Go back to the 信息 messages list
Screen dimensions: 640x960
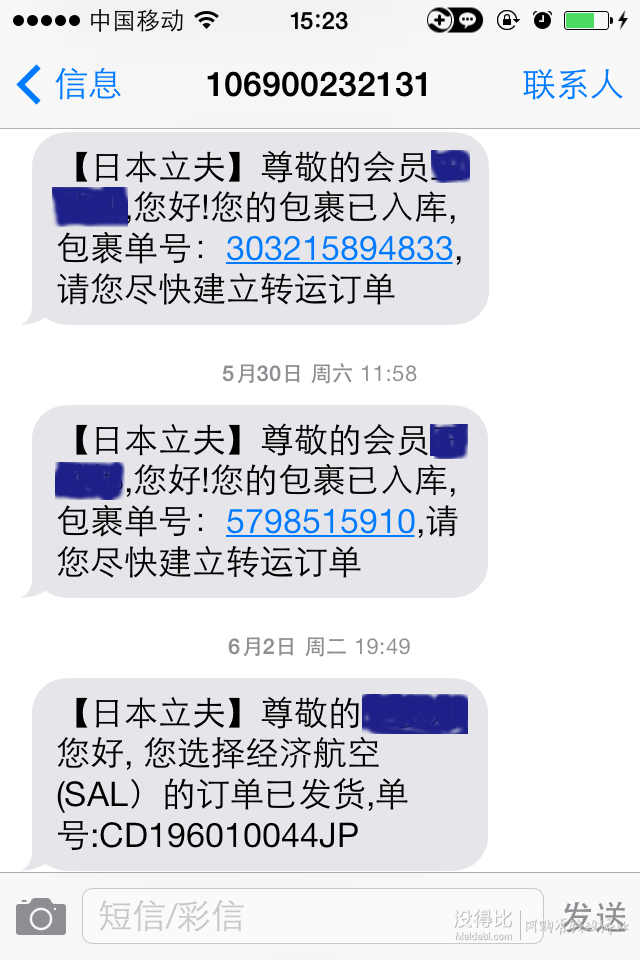[68, 84]
